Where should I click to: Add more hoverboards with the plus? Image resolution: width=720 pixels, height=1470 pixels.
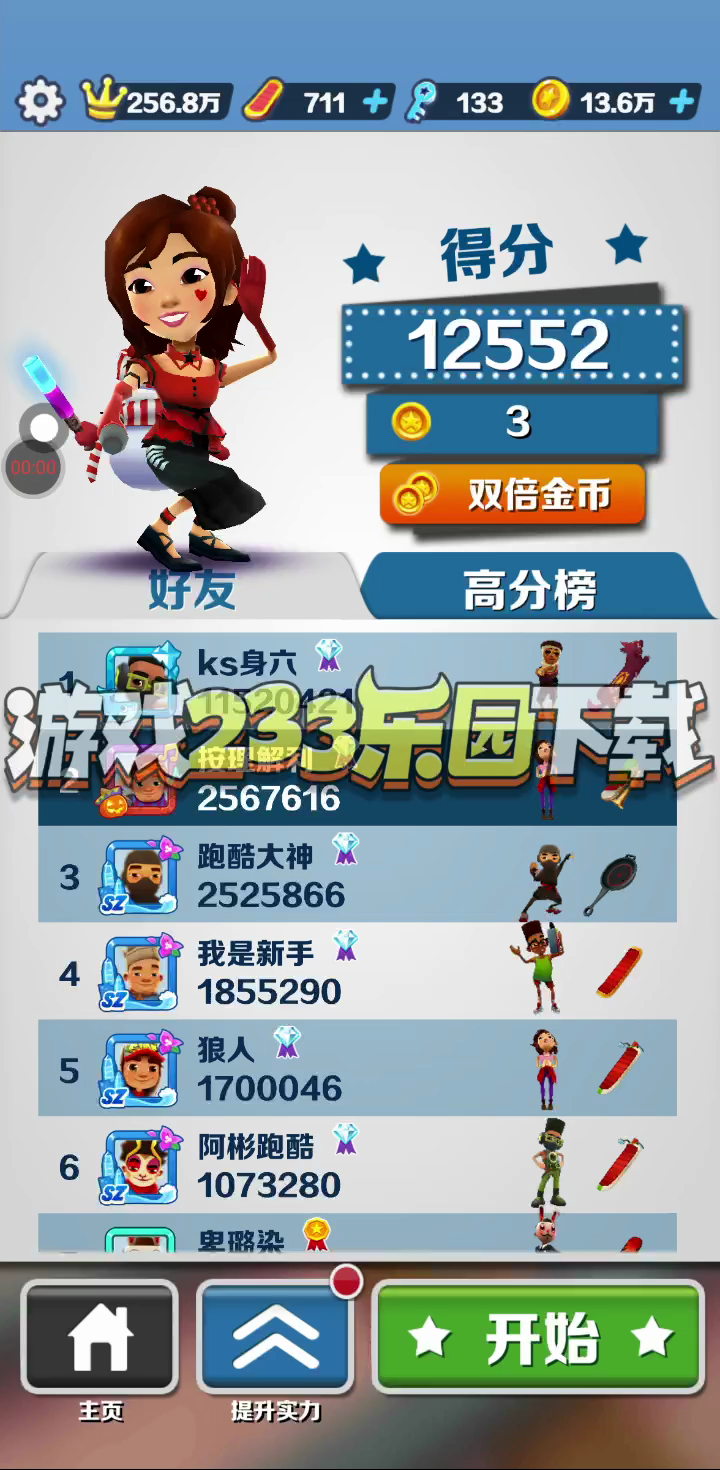click(x=376, y=102)
